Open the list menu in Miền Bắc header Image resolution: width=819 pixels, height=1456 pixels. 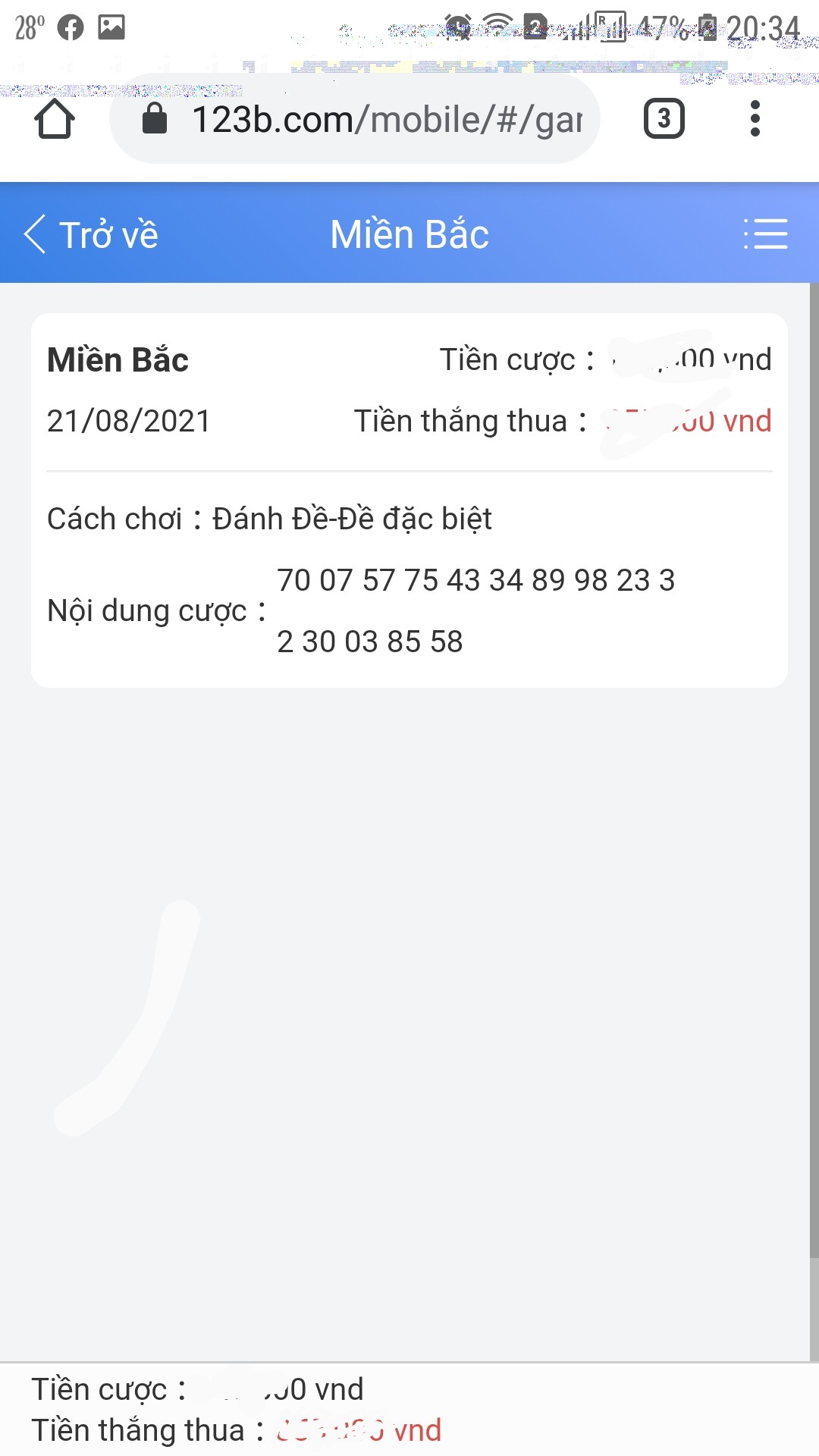click(765, 234)
